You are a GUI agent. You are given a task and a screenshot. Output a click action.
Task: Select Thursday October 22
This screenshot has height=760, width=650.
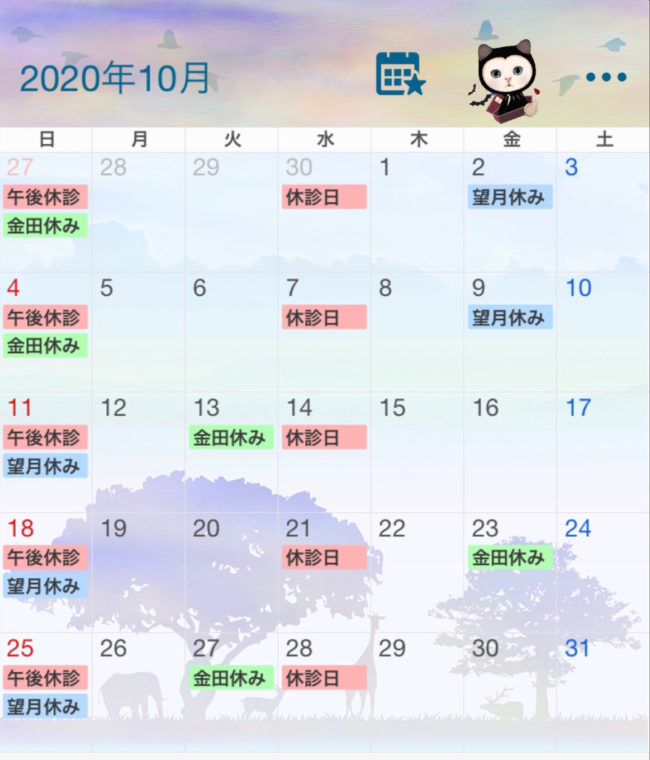(x=417, y=570)
